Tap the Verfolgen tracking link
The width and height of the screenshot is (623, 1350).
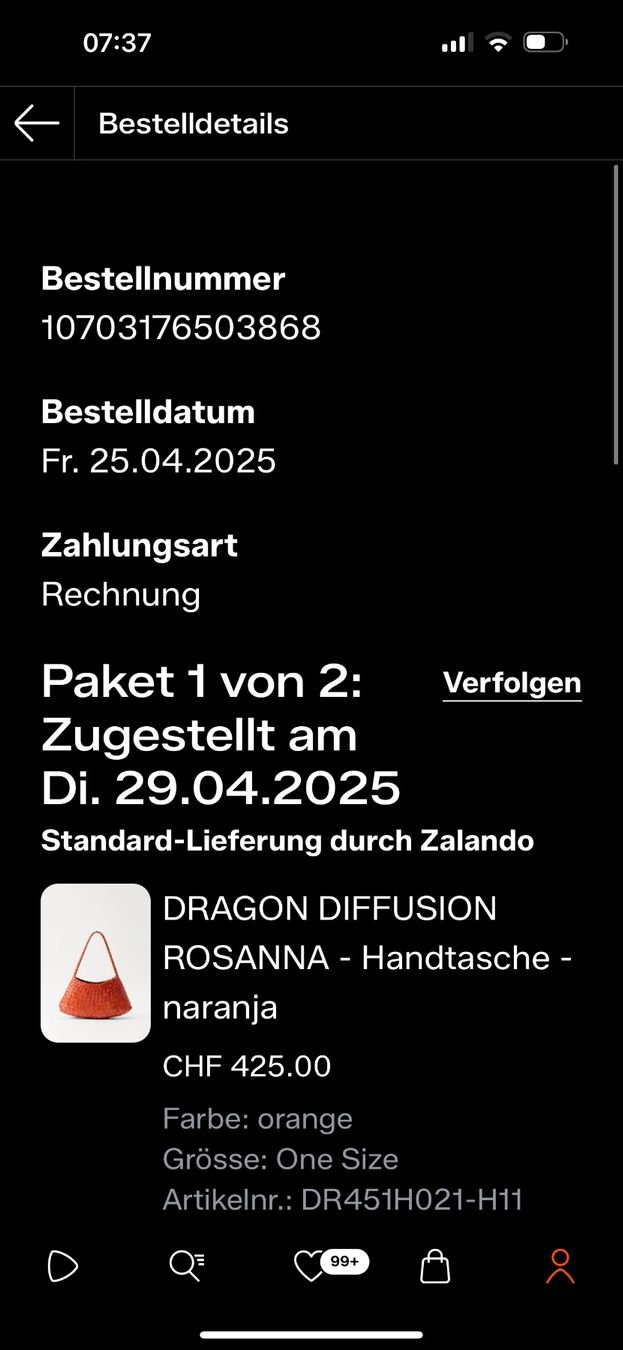(512, 683)
